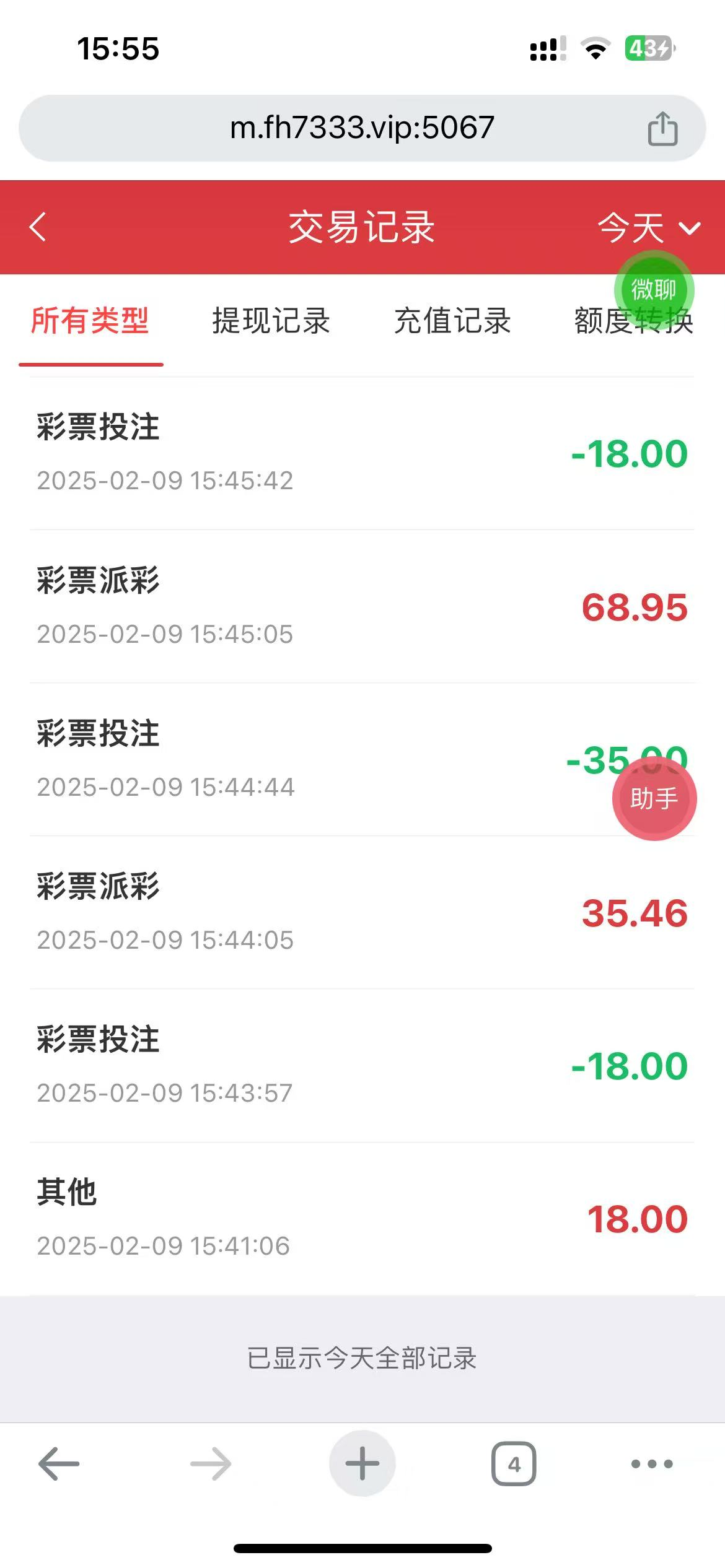The width and height of the screenshot is (725, 1568).
Task: Open a new browser tab
Action: (x=362, y=1464)
